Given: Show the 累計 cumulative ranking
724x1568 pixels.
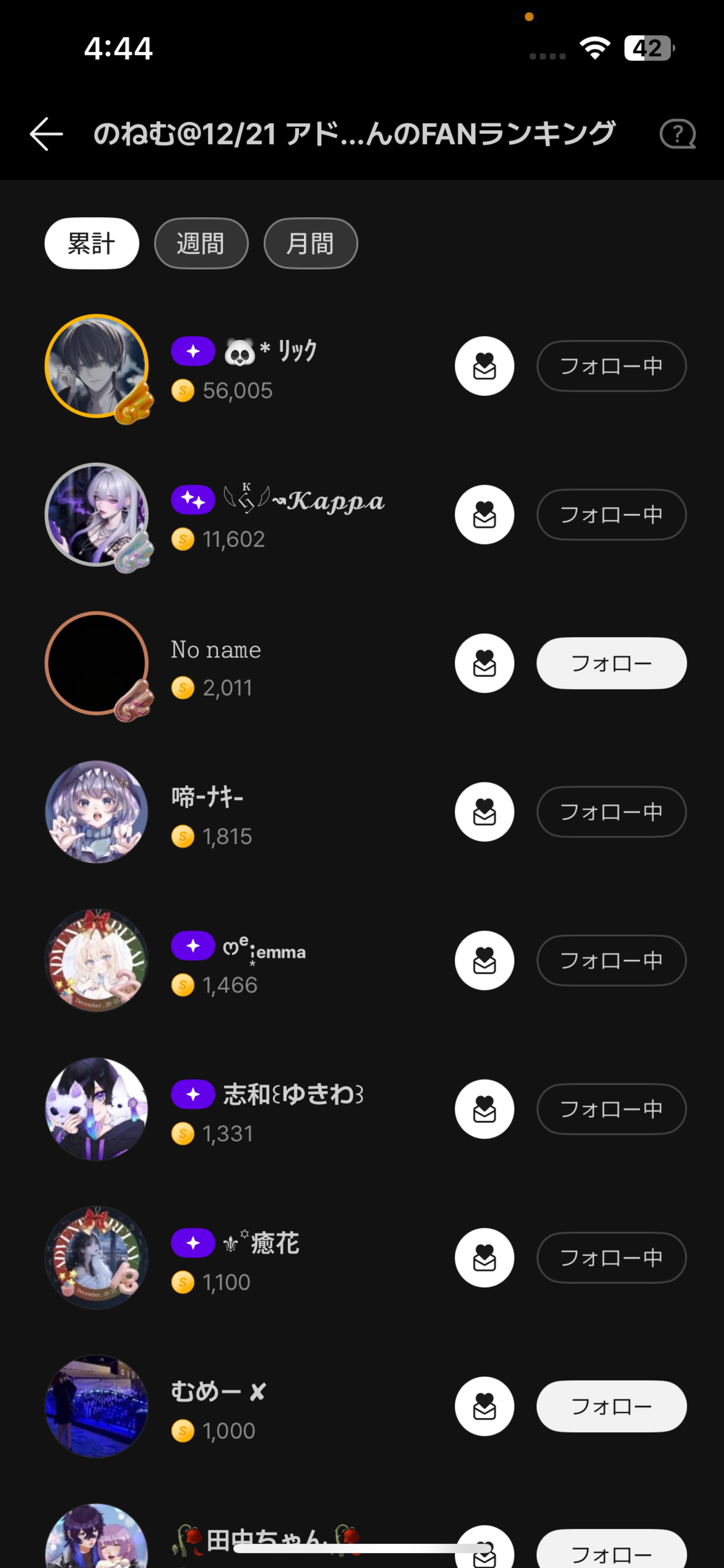Looking at the screenshot, I should (x=91, y=243).
